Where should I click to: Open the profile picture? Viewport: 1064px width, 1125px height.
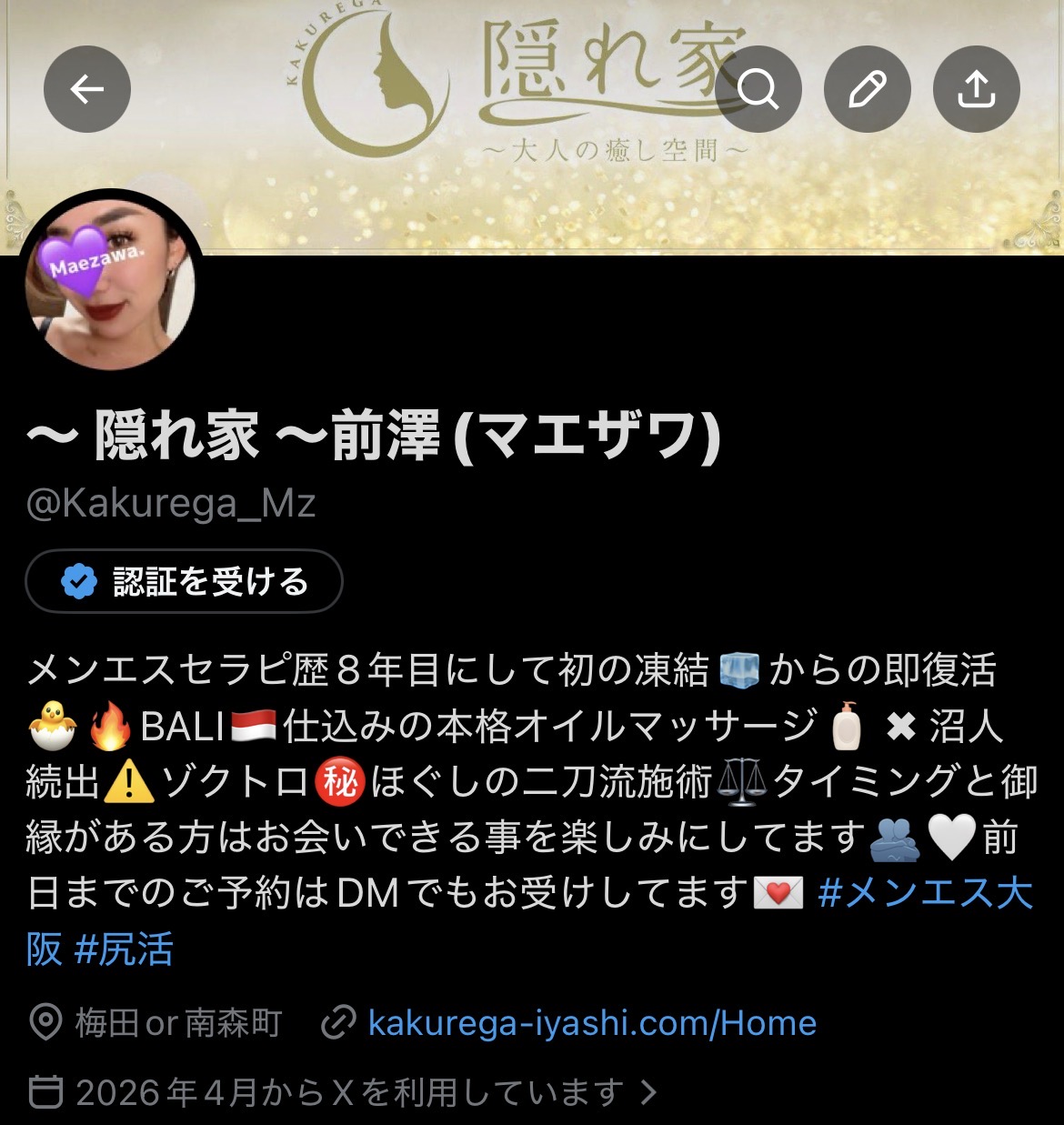click(x=111, y=284)
